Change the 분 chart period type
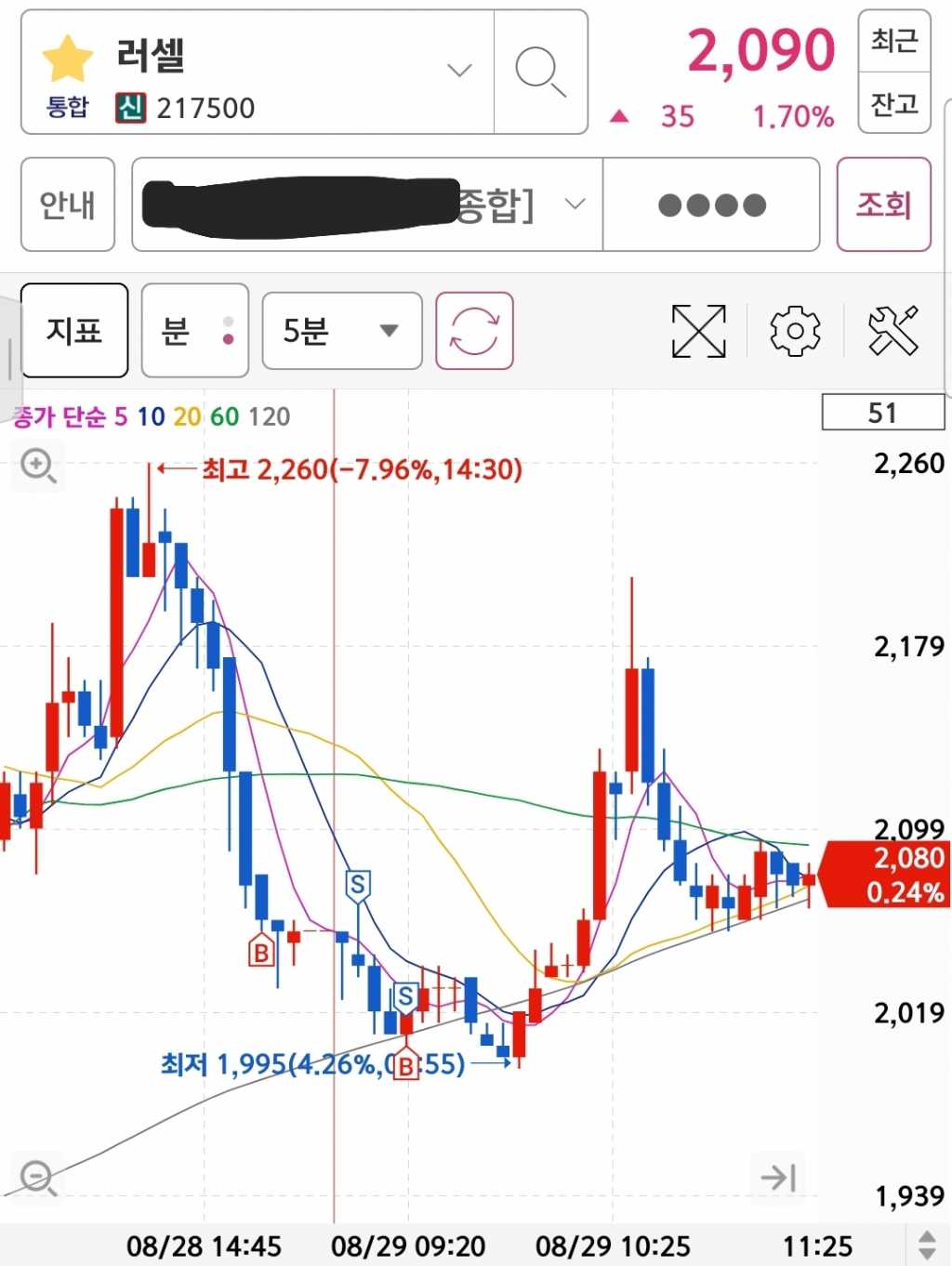 pyautogui.click(x=194, y=331)
